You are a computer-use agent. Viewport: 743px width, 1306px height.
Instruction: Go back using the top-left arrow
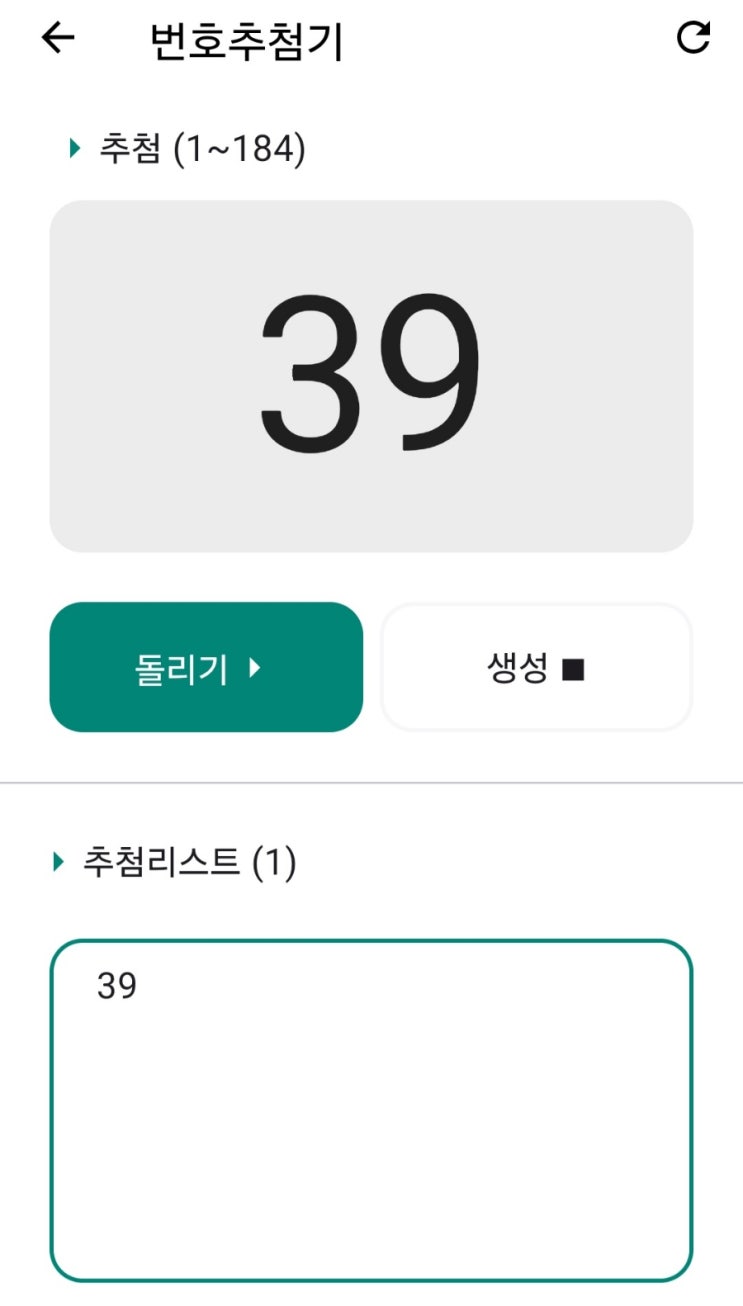click(x=58, y=39)
